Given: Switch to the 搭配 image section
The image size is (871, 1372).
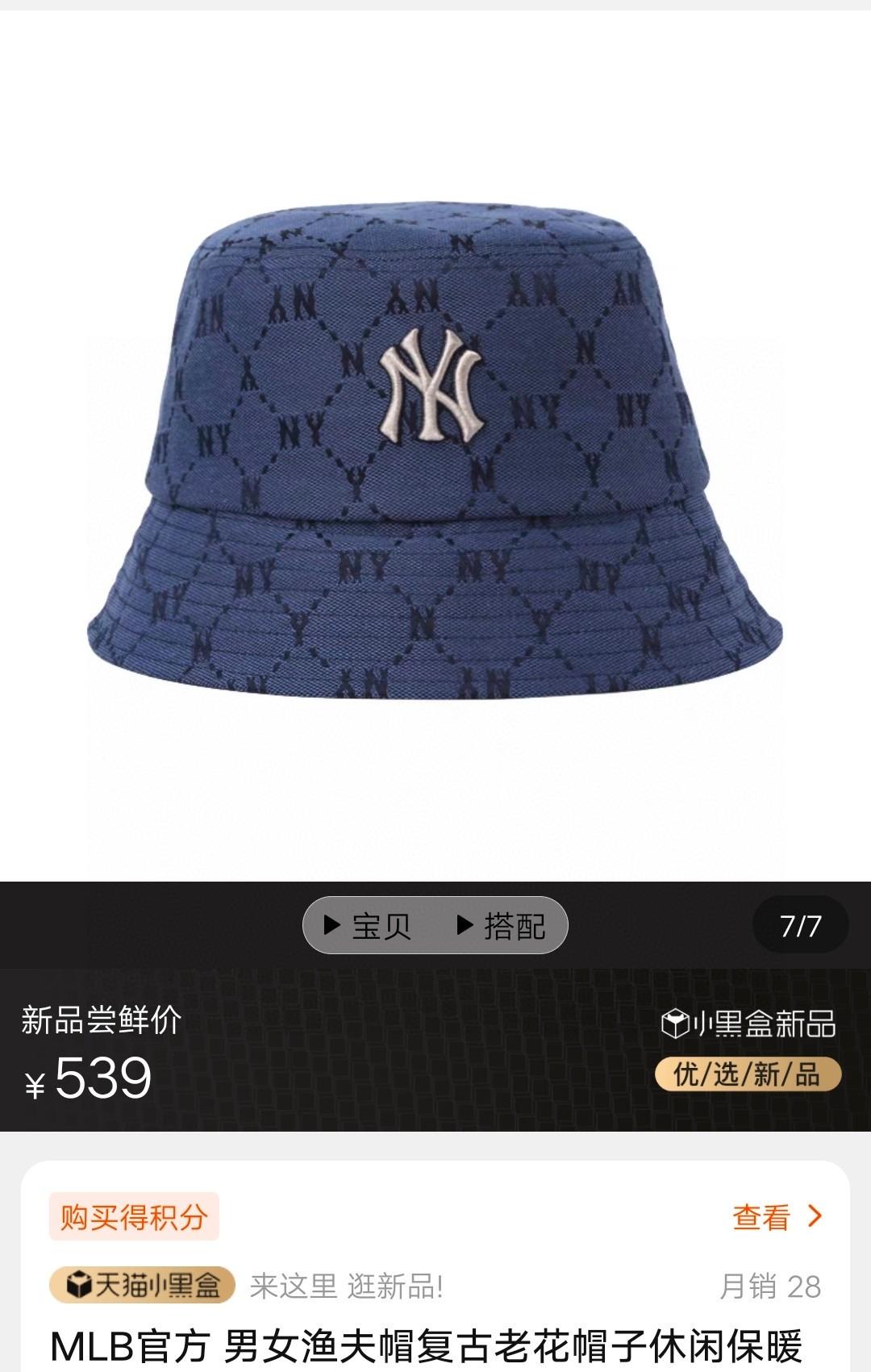Looking at the screenshot, I should click(x=502, y=926).
